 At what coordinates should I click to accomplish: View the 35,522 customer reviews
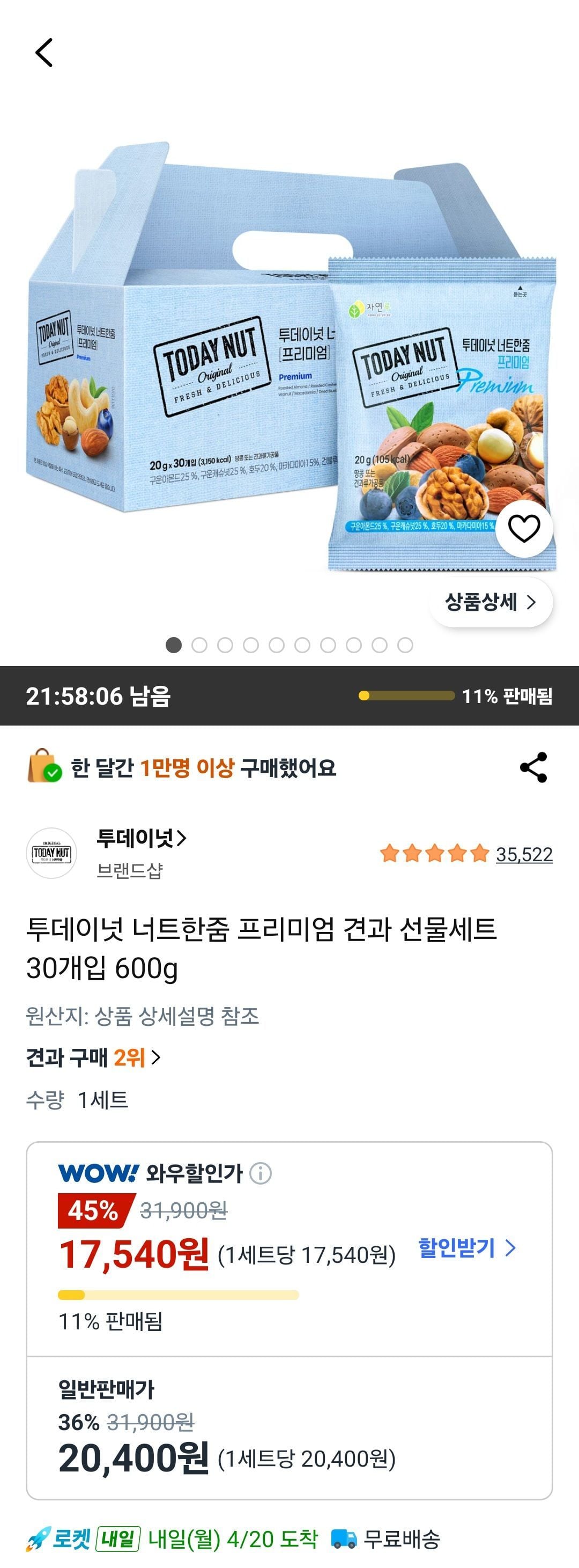click(x=524, y=854)
